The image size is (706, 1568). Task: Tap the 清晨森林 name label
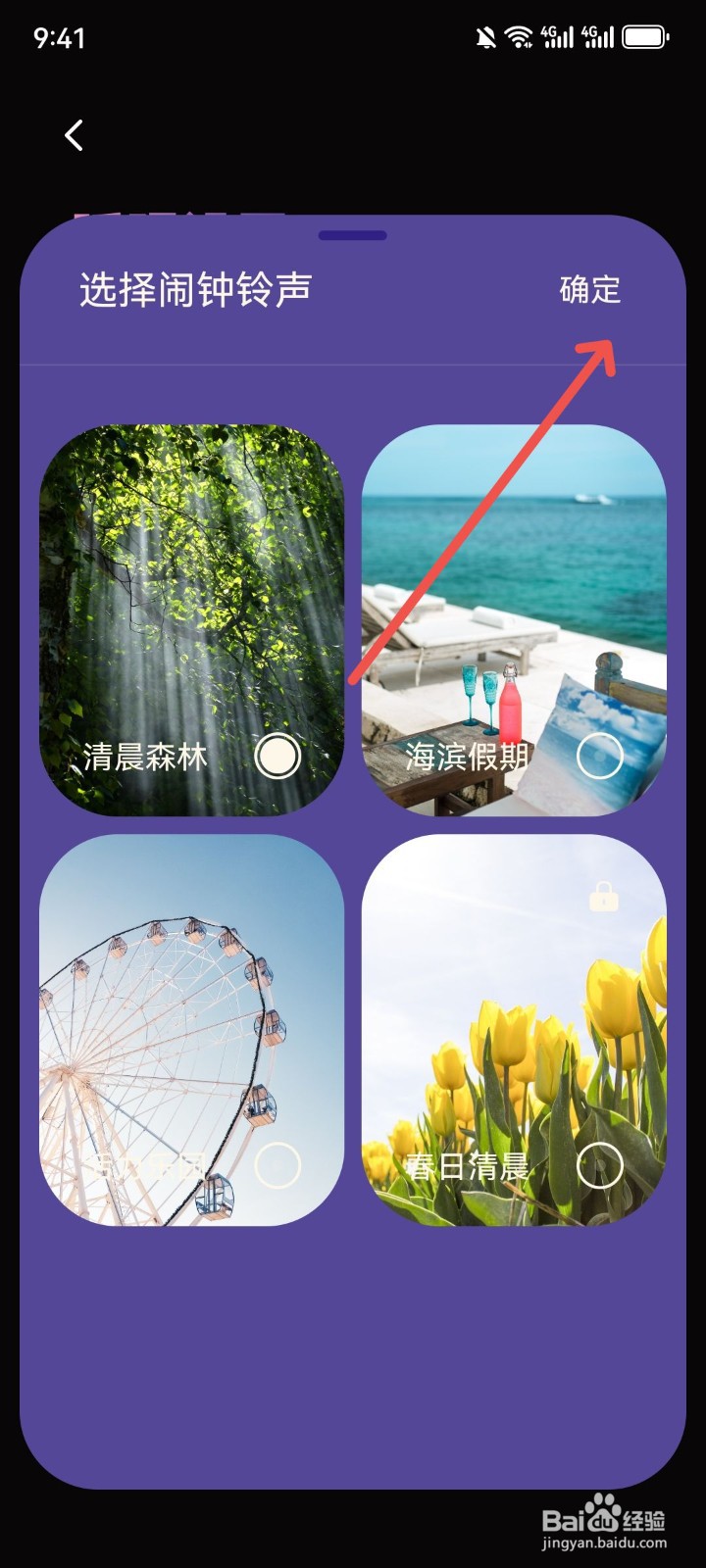(x=145, y=757)
